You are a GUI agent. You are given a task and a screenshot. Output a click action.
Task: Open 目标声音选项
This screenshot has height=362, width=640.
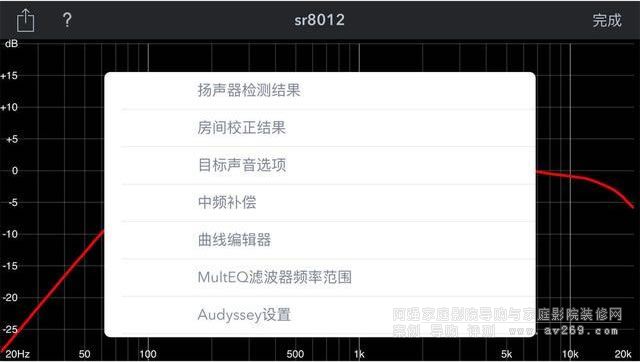pos(320,165)
